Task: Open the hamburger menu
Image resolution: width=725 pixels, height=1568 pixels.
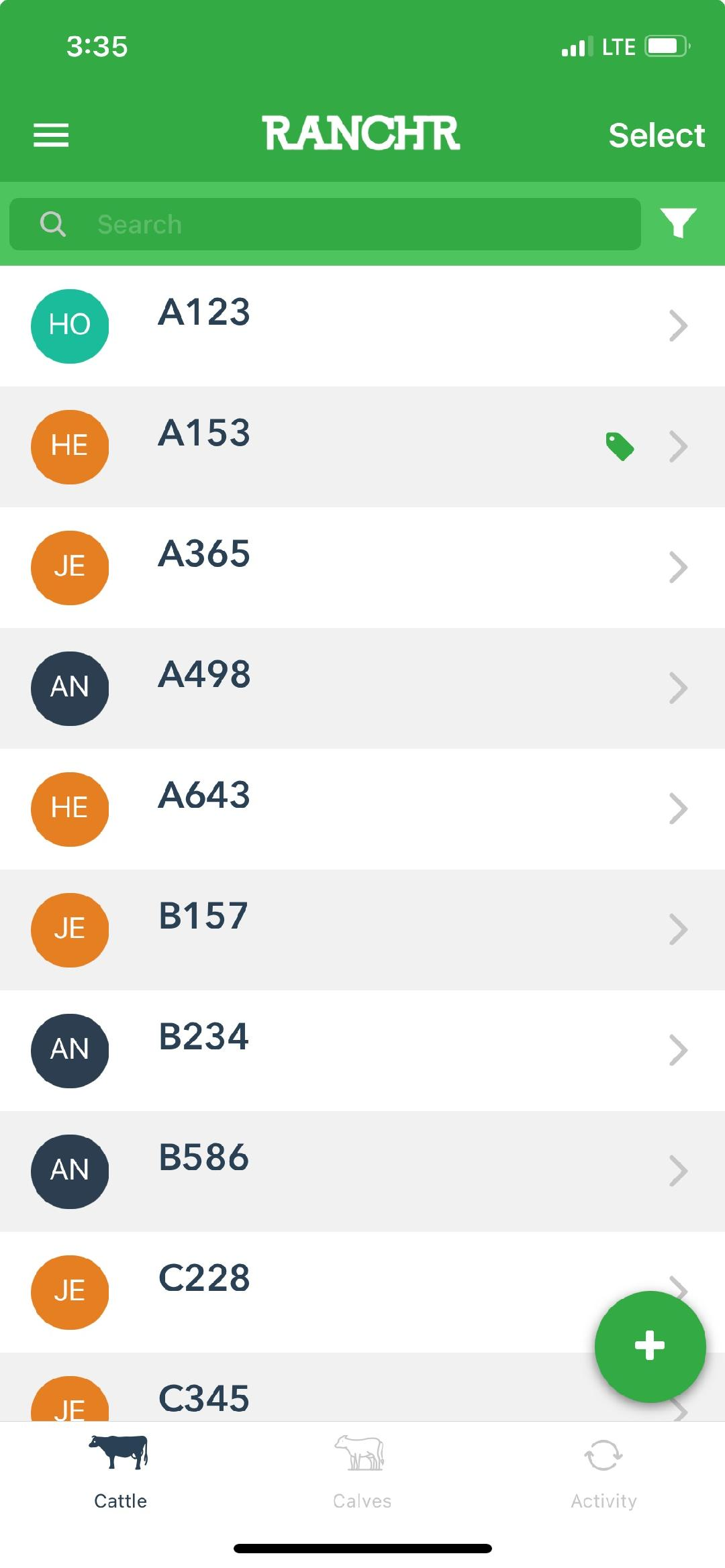Action: [51, 135]
